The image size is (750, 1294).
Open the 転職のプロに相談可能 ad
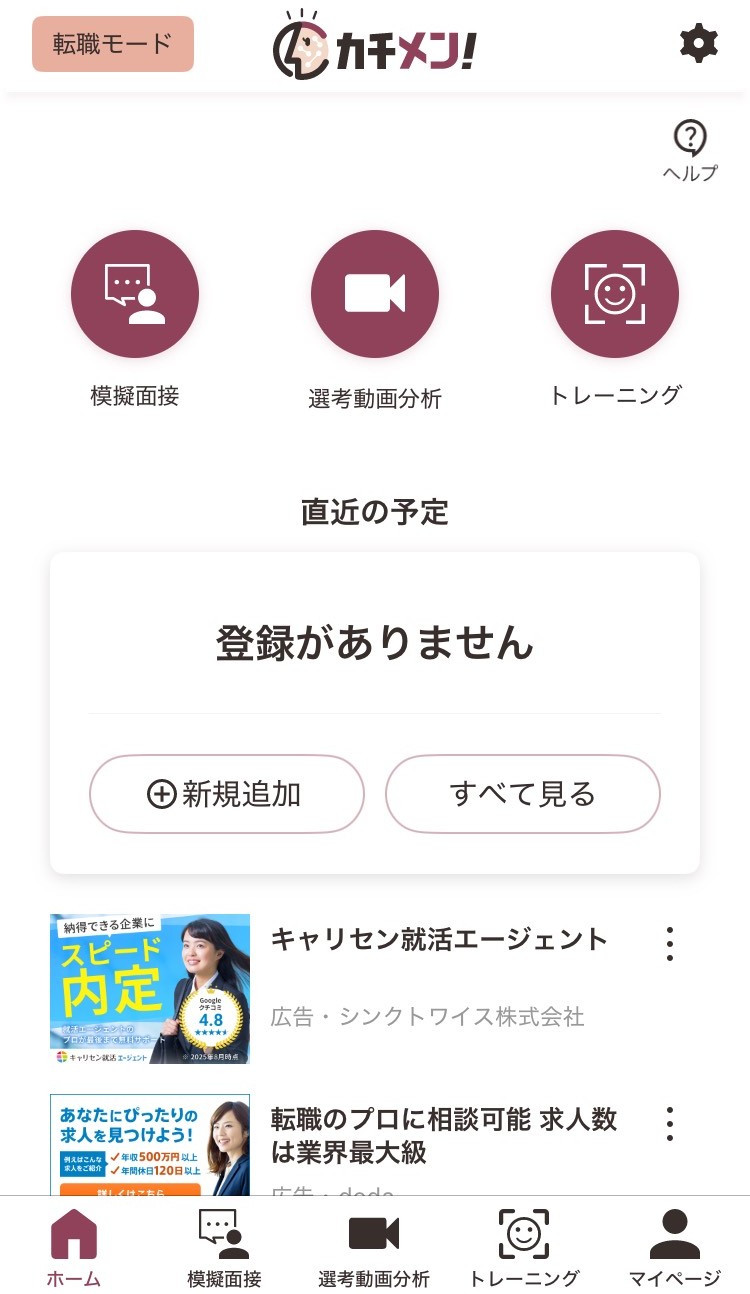(444, 1135)
